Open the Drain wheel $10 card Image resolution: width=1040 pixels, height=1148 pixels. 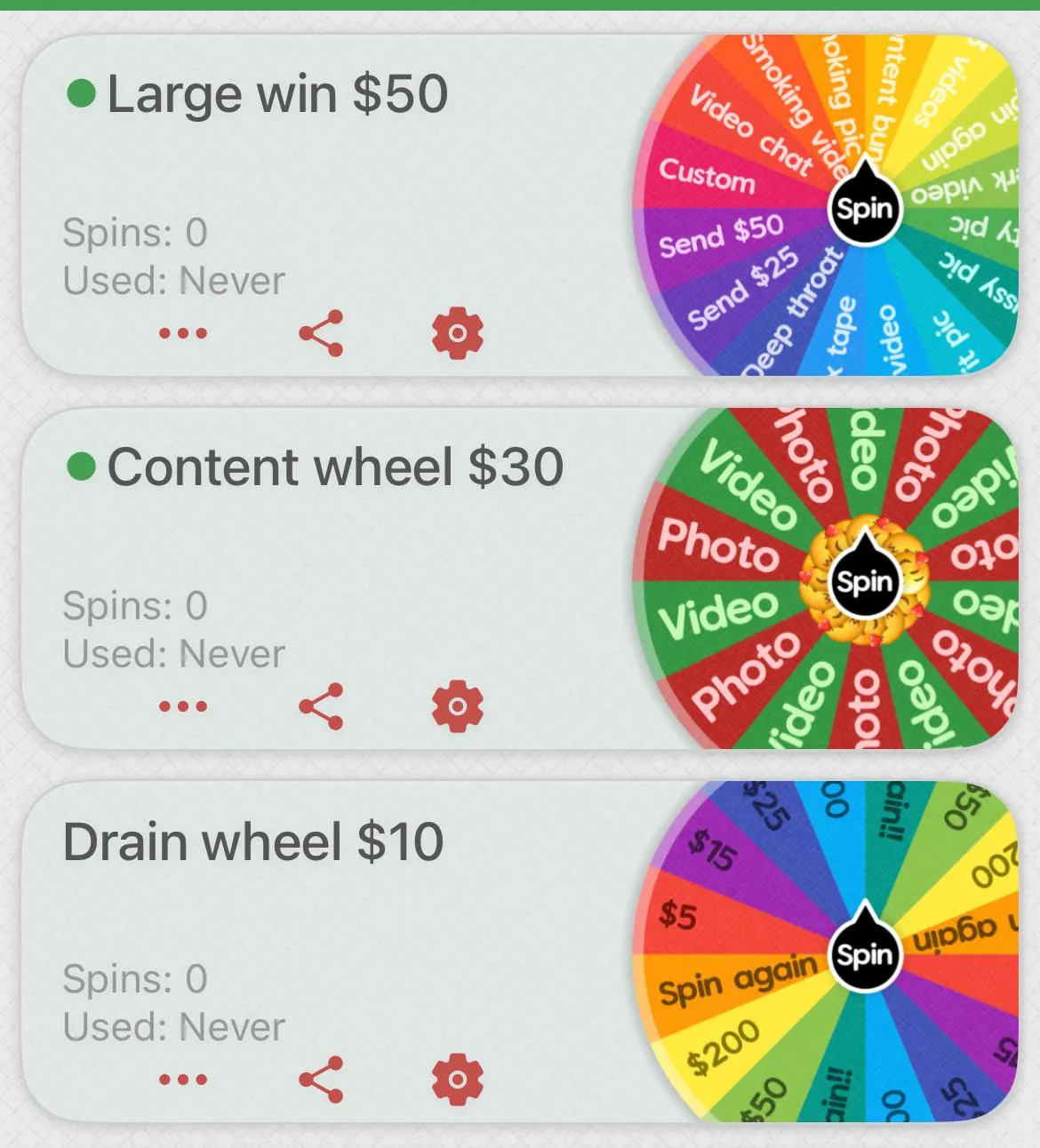click(x=253, y=842)
